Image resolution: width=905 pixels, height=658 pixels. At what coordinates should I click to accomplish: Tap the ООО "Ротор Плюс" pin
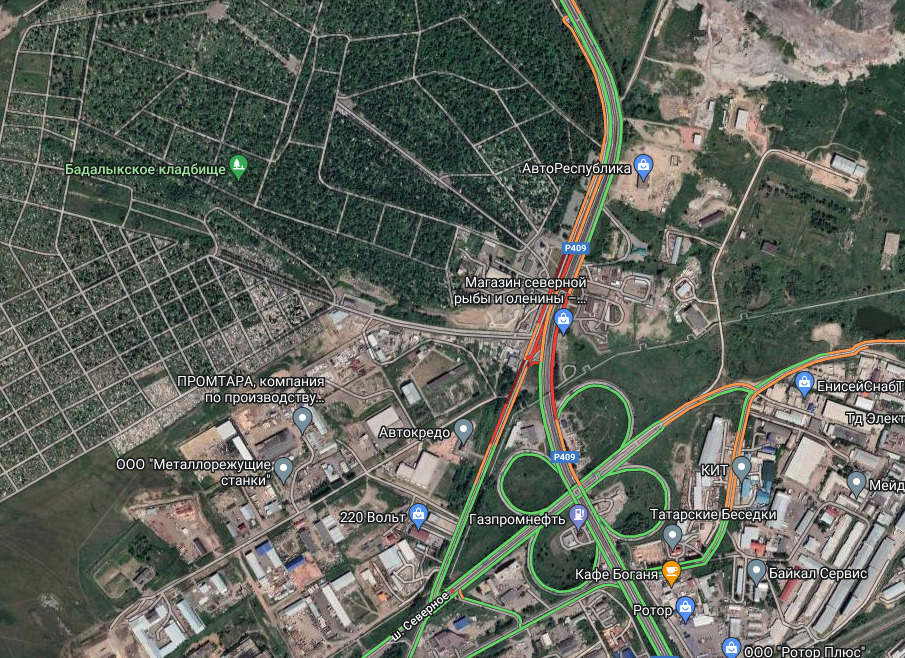732,648
